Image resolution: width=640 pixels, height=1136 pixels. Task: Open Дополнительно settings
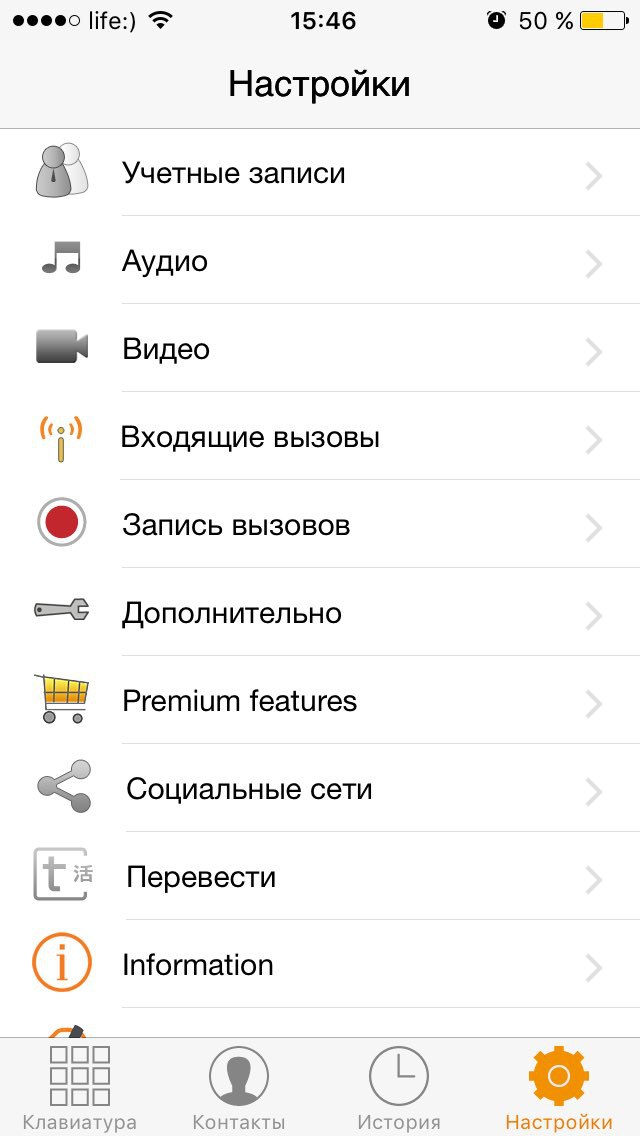[x=320, y=614]
